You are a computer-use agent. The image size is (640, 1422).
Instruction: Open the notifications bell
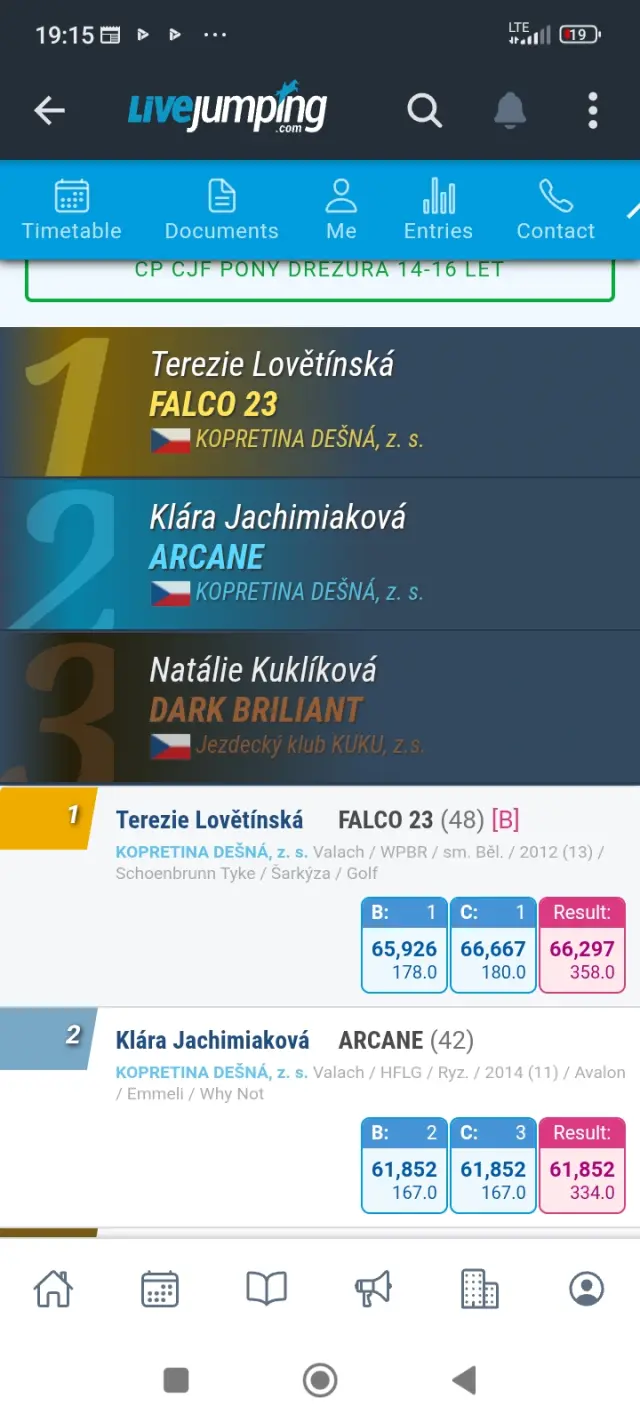point(510,110)
